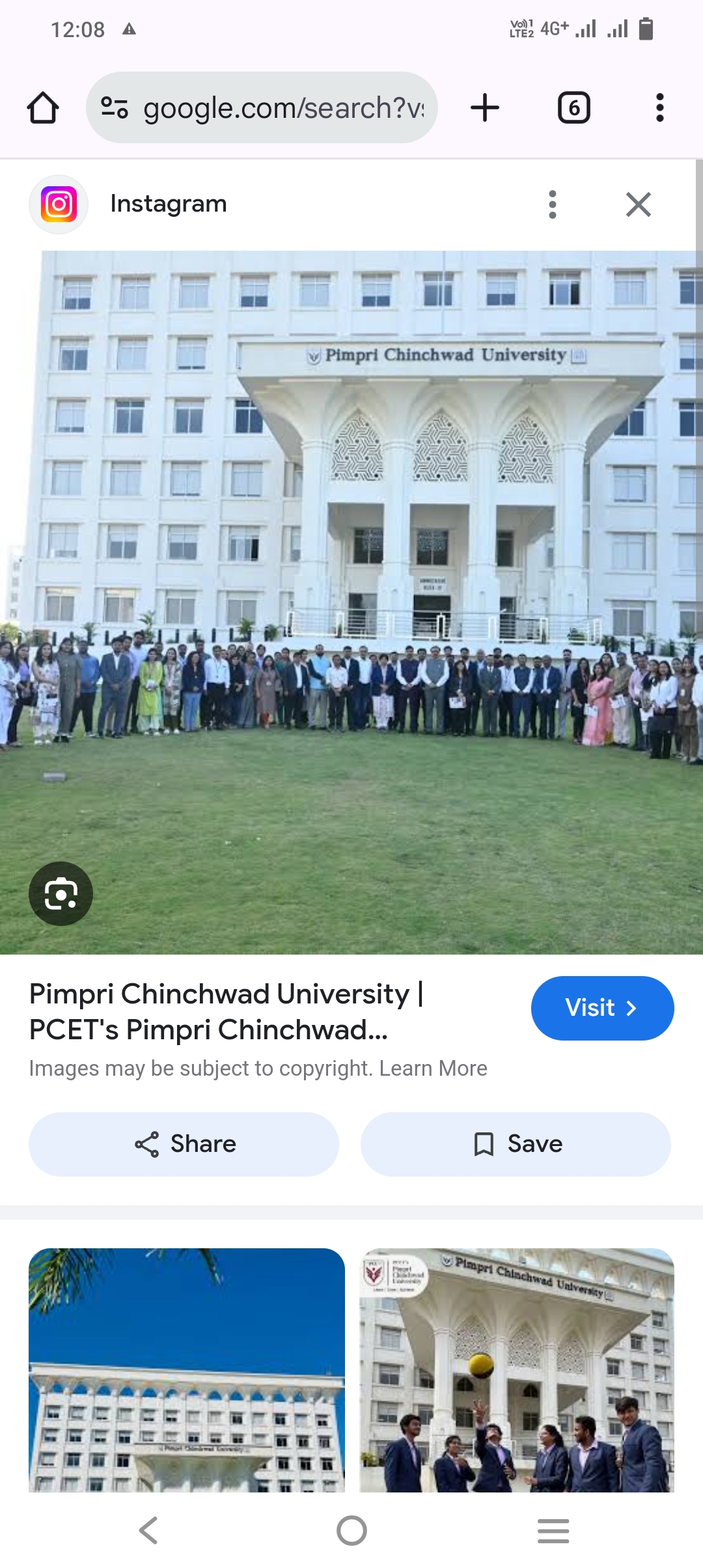The image size is (703, 1568).
Task: Go back using system navigation
Action: [x=149, y=1530]
